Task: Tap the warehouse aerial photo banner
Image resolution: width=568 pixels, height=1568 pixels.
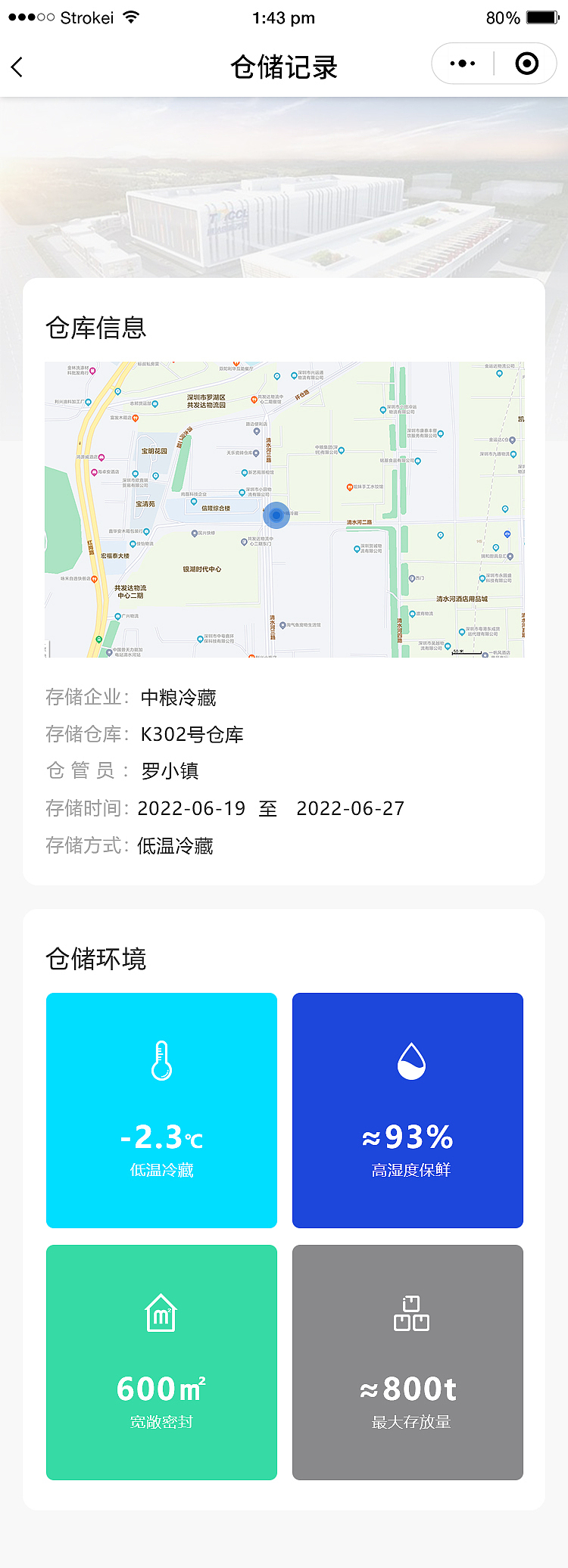Action: pos(284,182)
